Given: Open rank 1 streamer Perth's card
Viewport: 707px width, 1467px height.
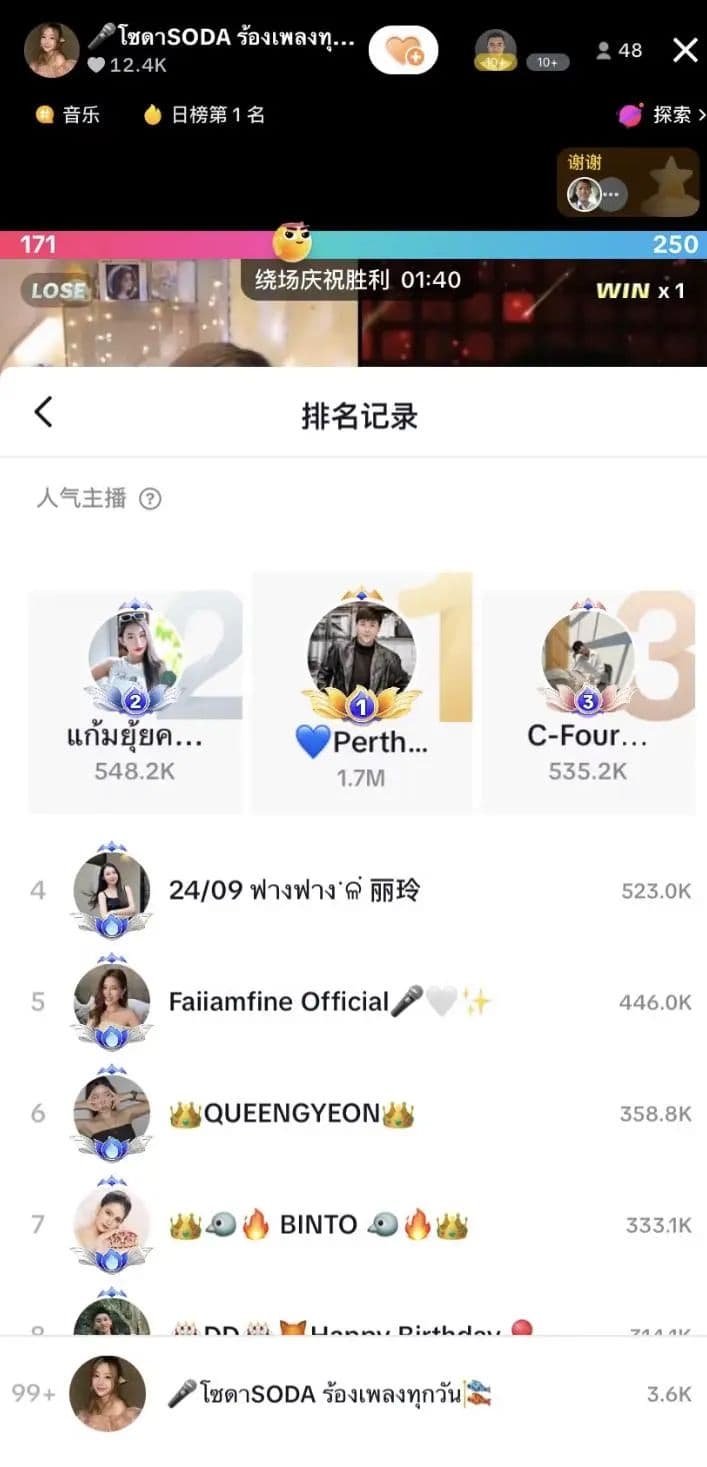Looking at the screenshot, I should coord(361,692).
